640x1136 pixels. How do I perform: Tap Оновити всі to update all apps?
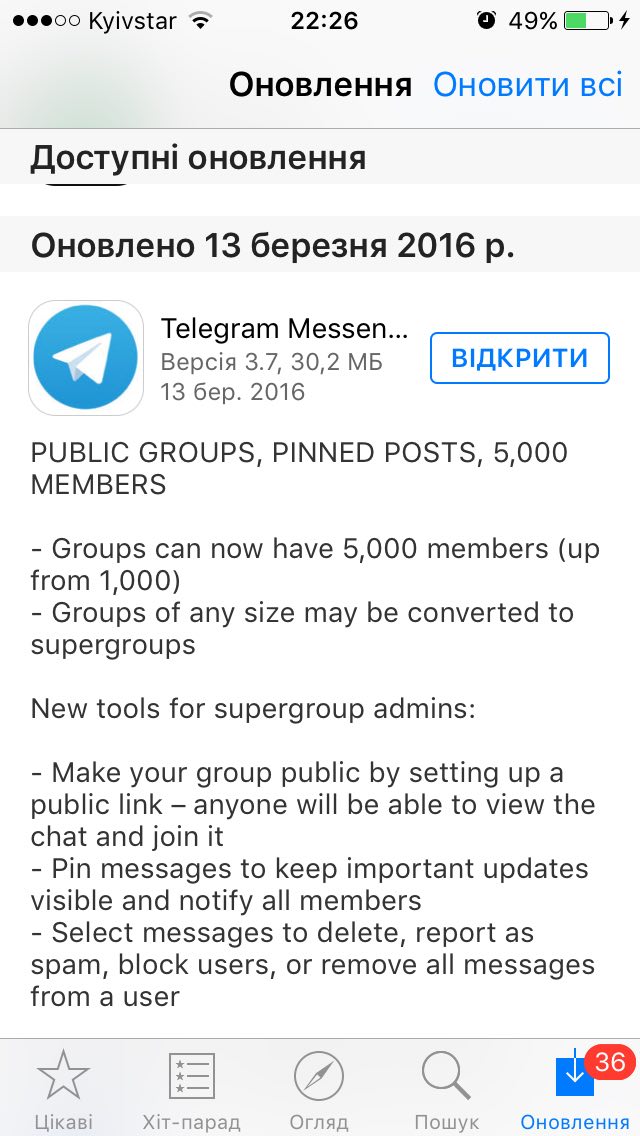coord(528,85)
